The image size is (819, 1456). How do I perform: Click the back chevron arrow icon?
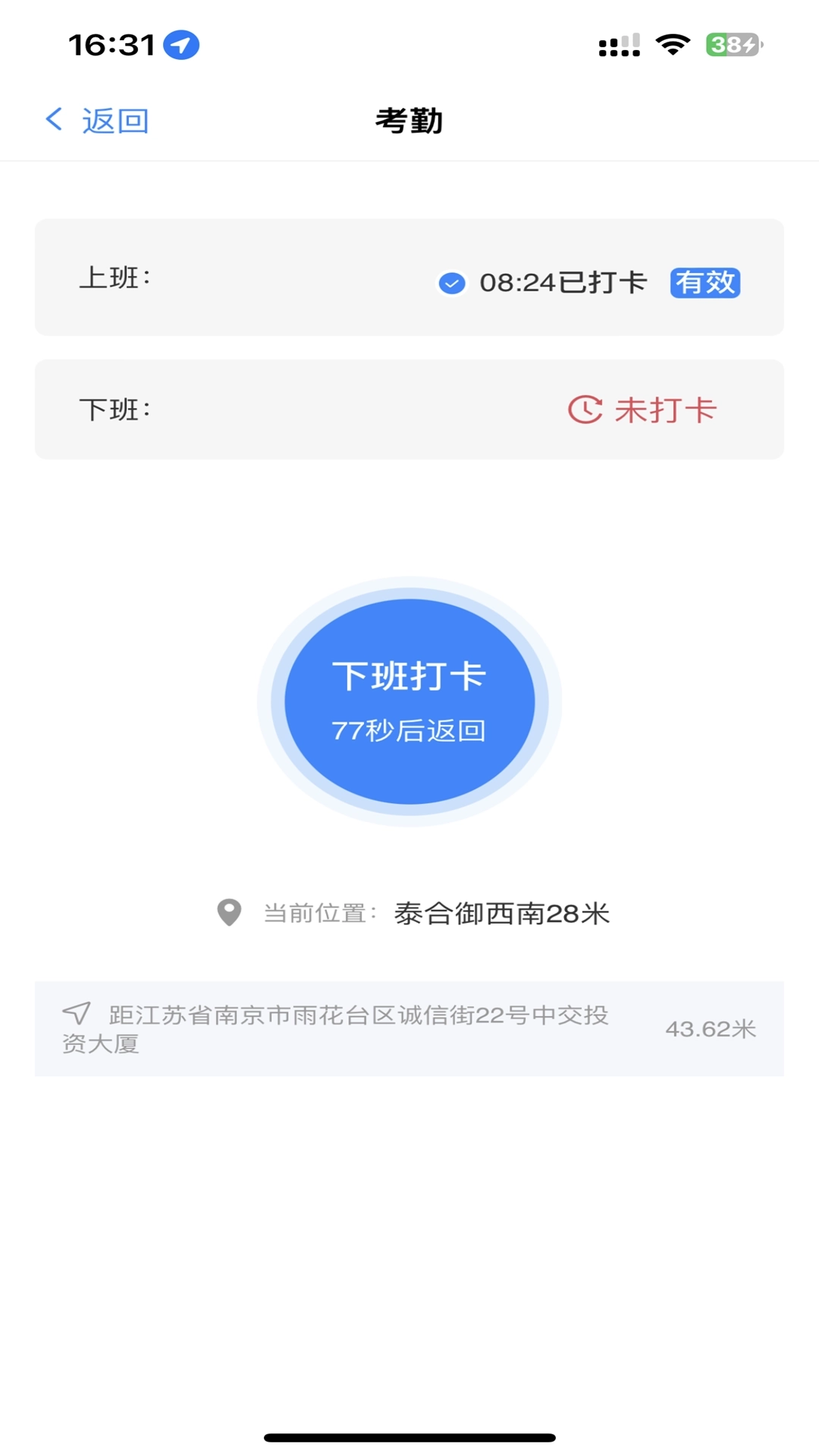tap(53, 120)
